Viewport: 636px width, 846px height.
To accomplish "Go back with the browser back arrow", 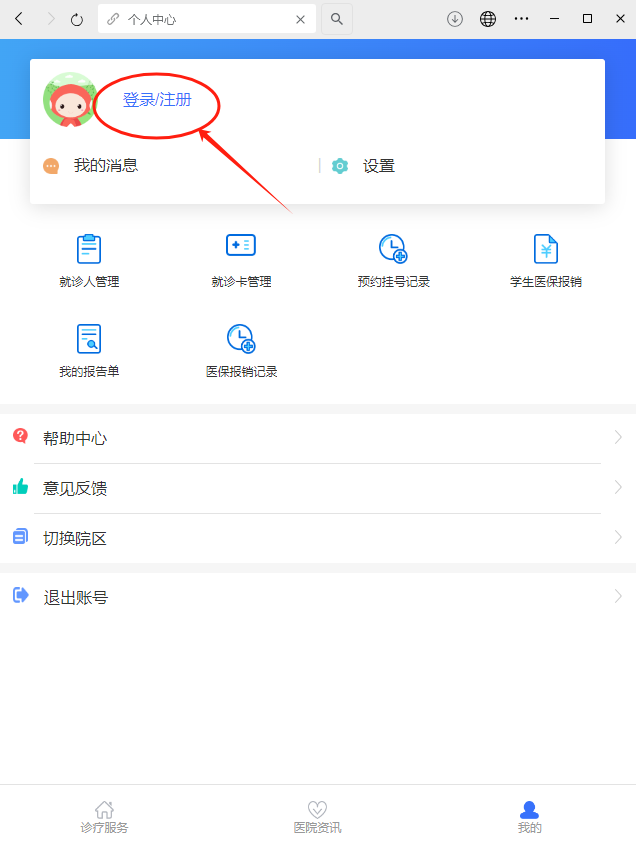I will pyautogui.click(x=19, y=19).
